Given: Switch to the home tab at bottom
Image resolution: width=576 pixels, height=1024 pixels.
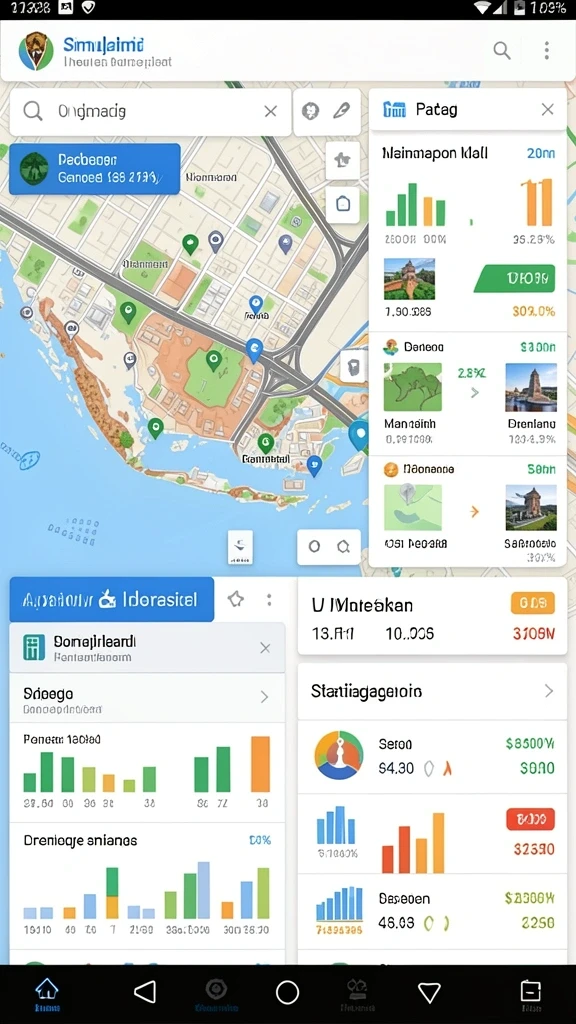Looking at the screenshot, I should coord(46,994).
